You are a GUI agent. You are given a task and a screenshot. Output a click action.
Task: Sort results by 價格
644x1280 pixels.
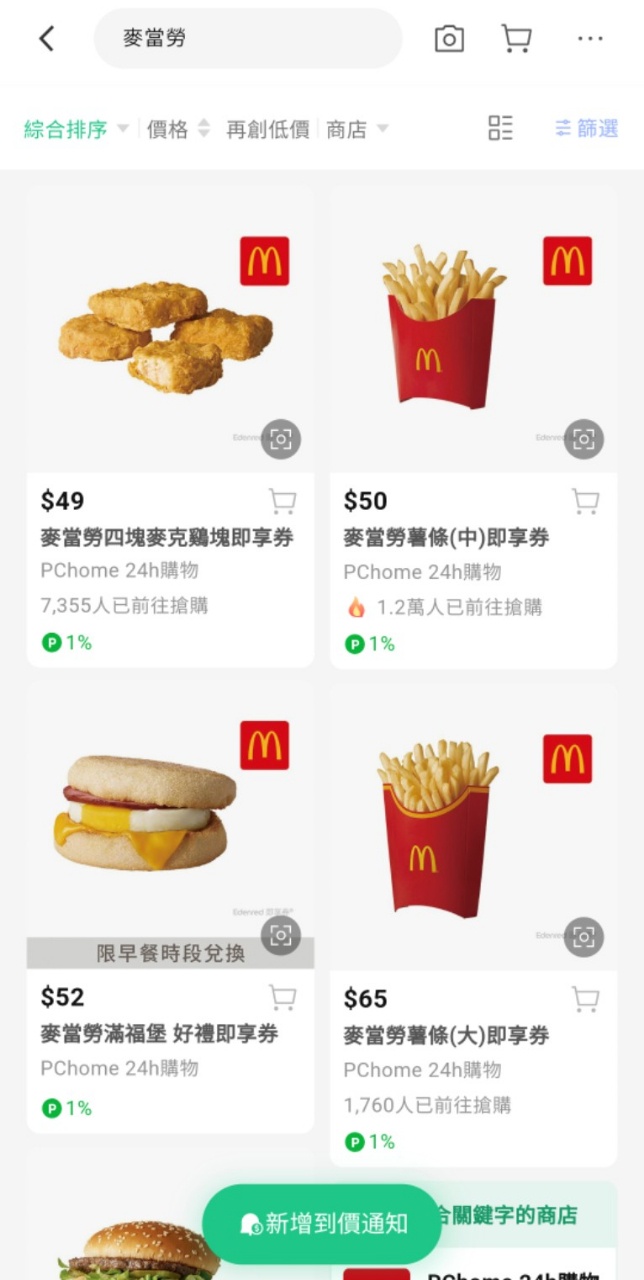[178, 129]
